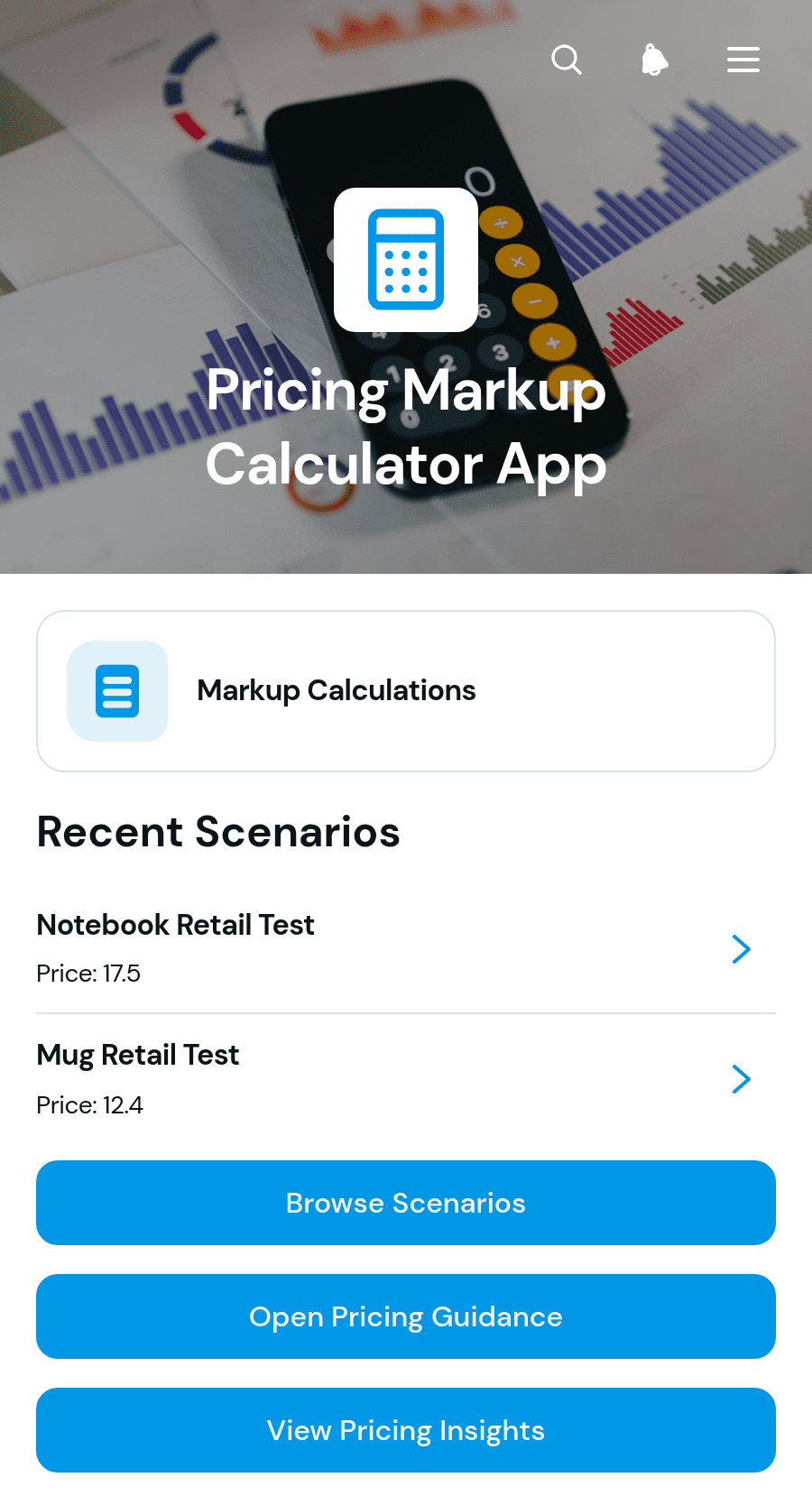
Task: Open the Markup Calculations card
Action: pos(406,691)
